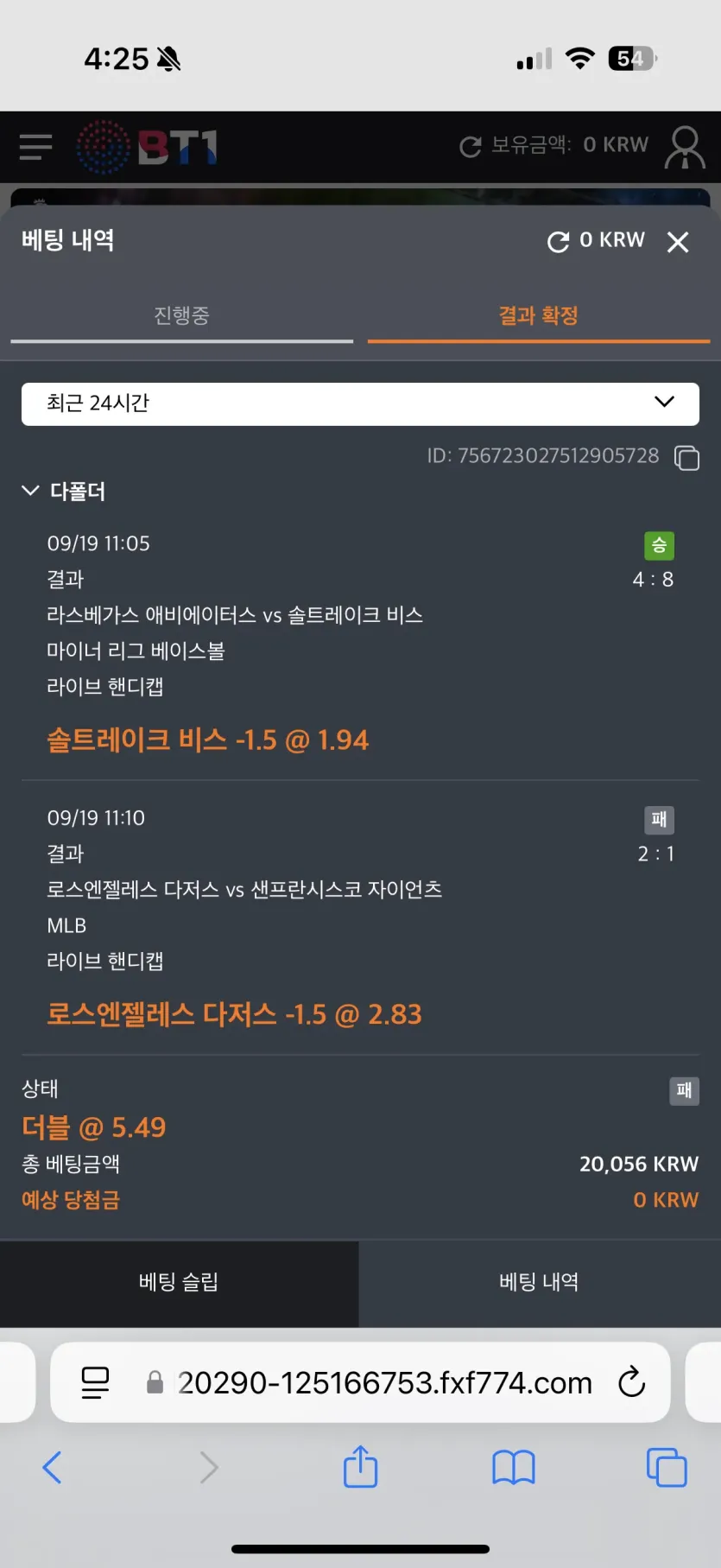Close the 베팅 내역 panel

pyautogui.click(x=678, y=242)
